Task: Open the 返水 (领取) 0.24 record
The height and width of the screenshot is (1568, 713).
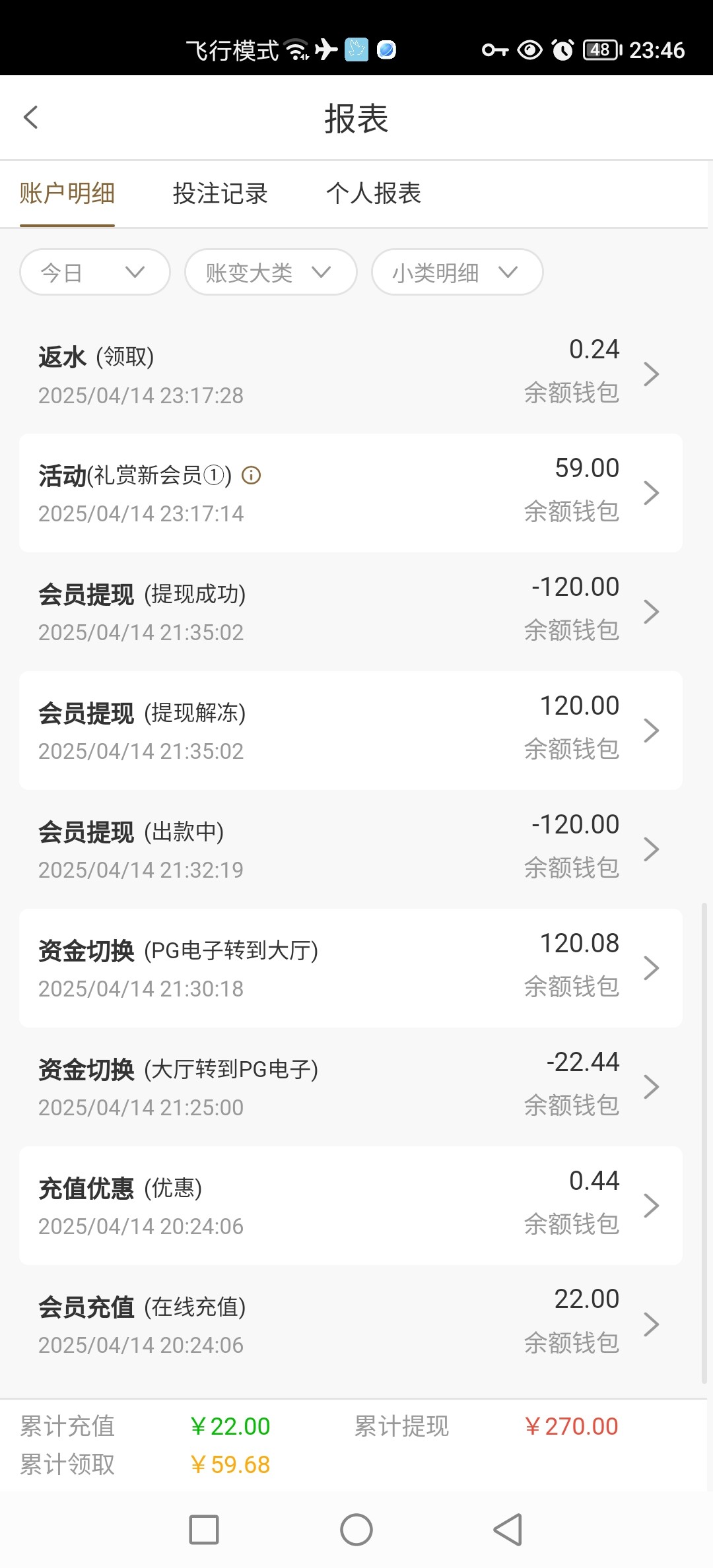Action: (350, 374)
